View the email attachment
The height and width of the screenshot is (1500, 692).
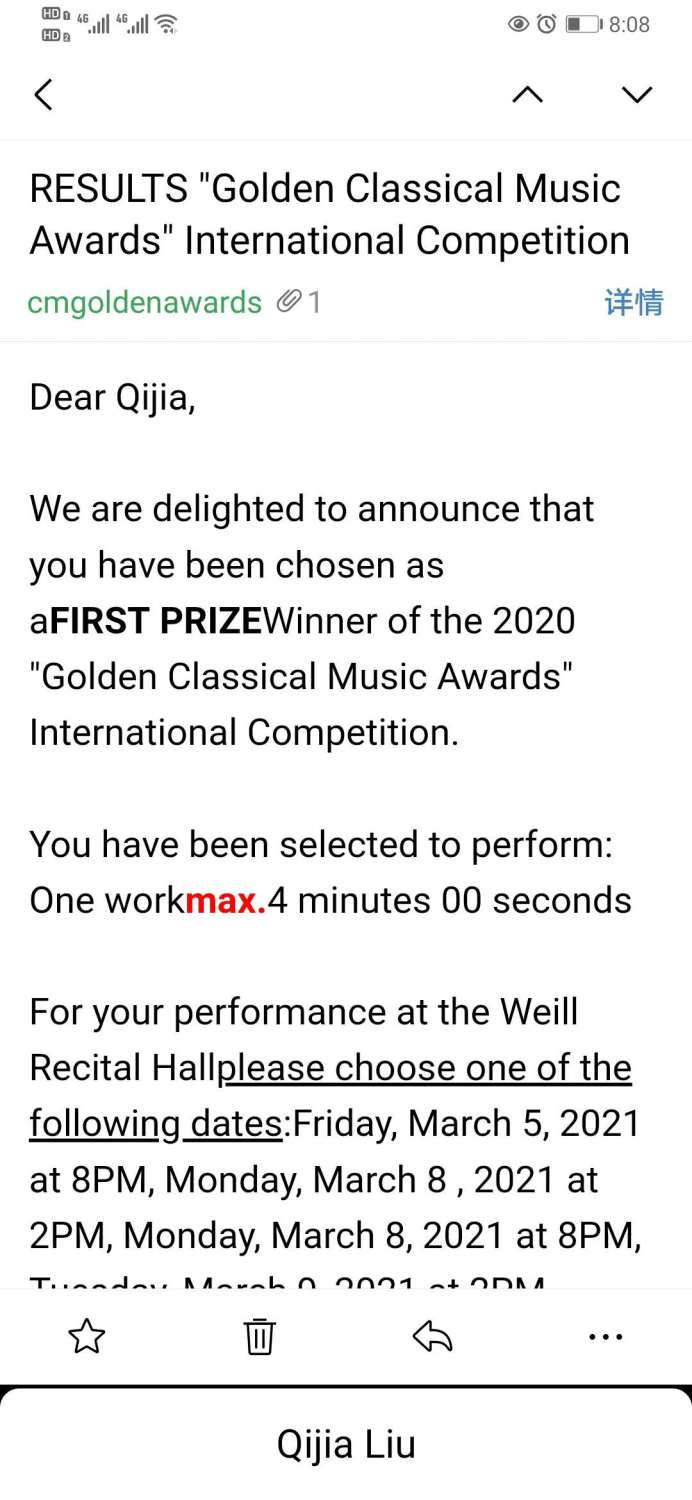click(x=299, y=301)
